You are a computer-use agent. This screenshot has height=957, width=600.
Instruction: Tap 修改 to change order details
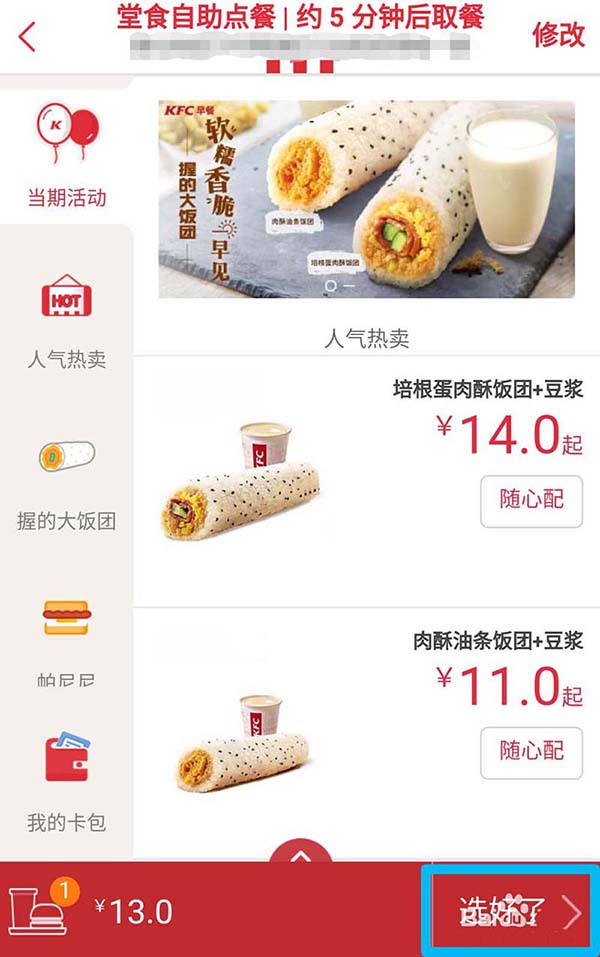pos(558,35)
